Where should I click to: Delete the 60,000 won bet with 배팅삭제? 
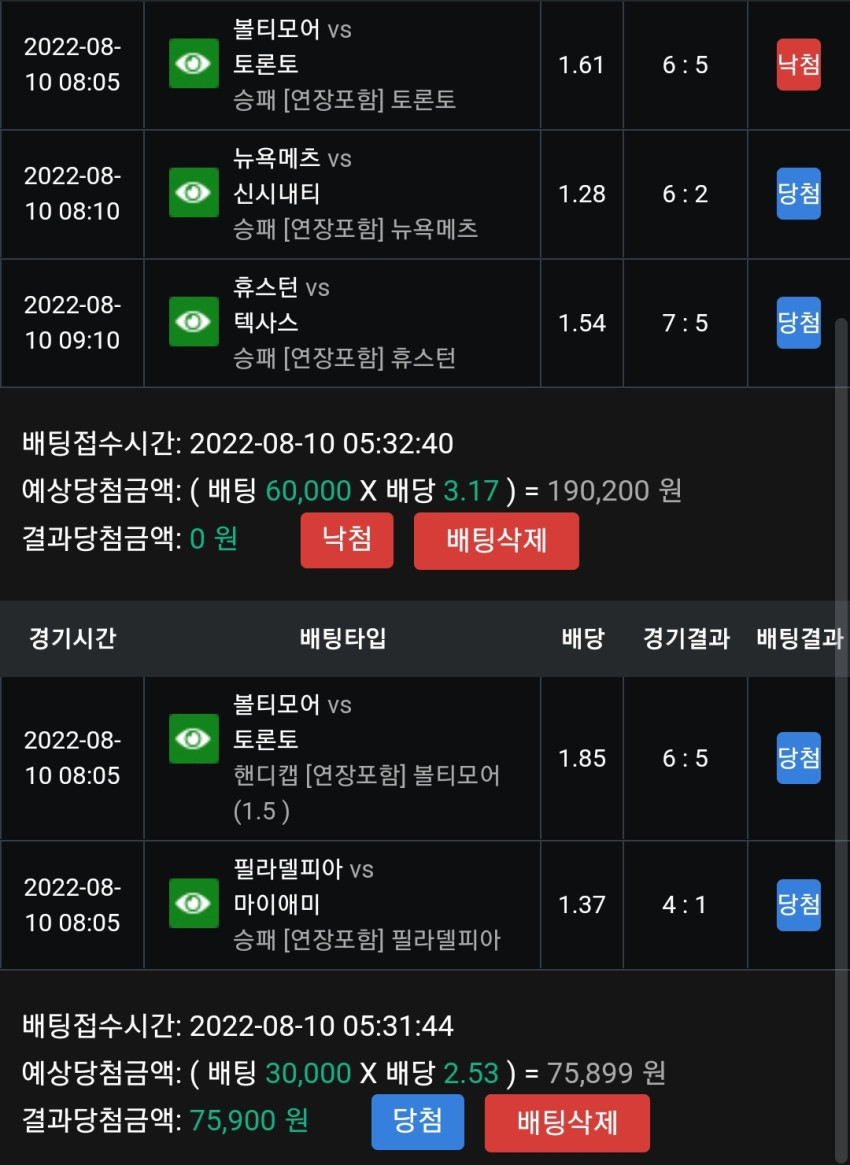click(496, 540)
